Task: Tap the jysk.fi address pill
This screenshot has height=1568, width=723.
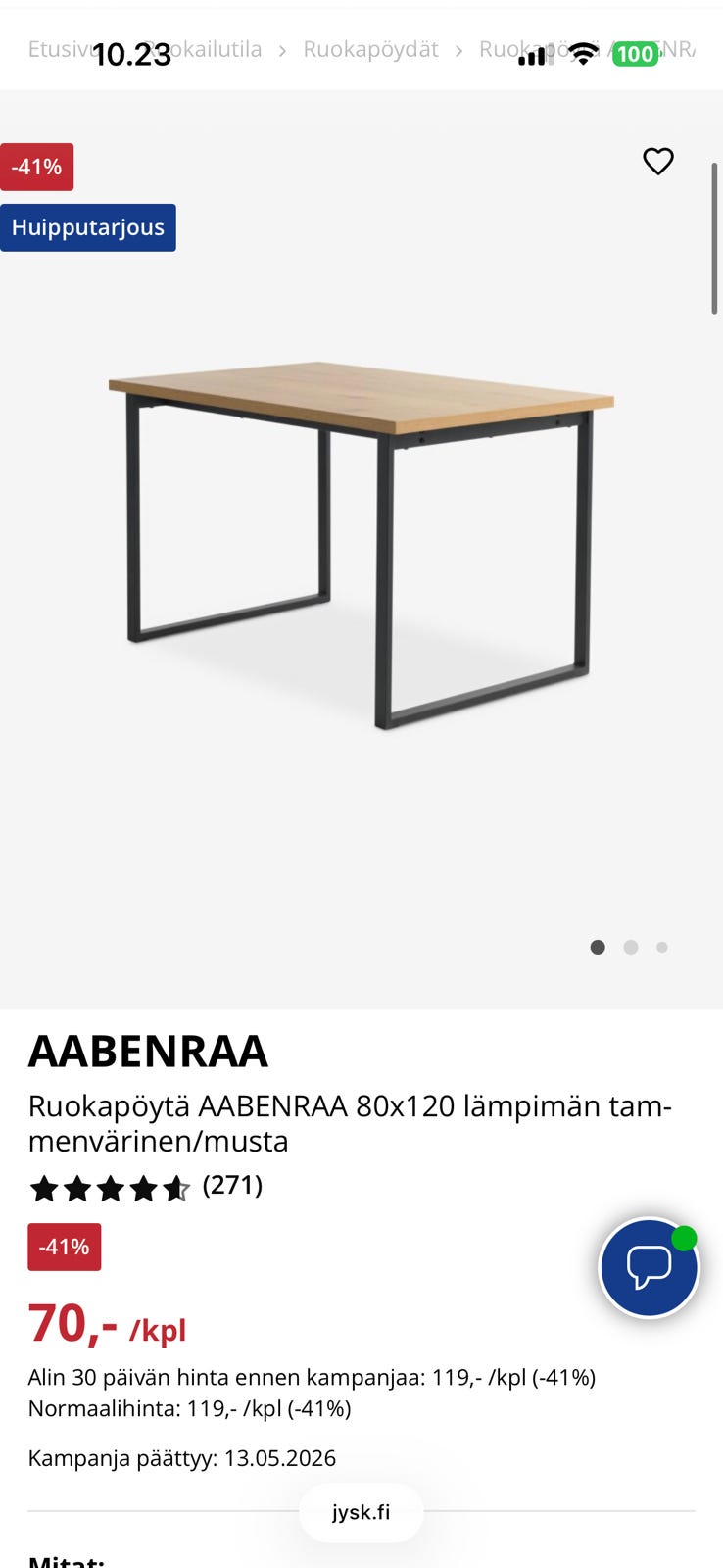Action: (x=361, y=1512)
